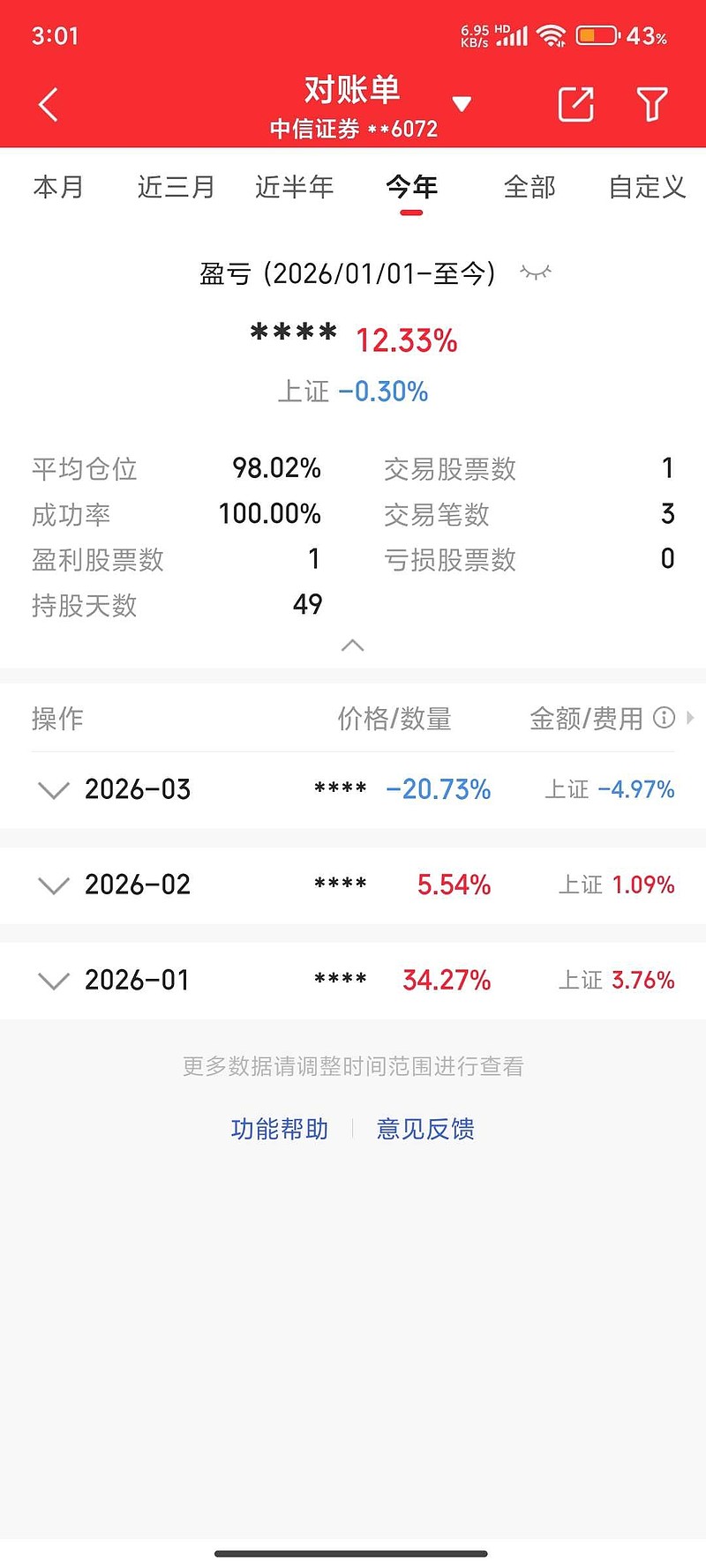Image resolution: width=706 pixels, height=1568 pixels.
Task: Open the filter icon in the header
Action: click(650, 103)
